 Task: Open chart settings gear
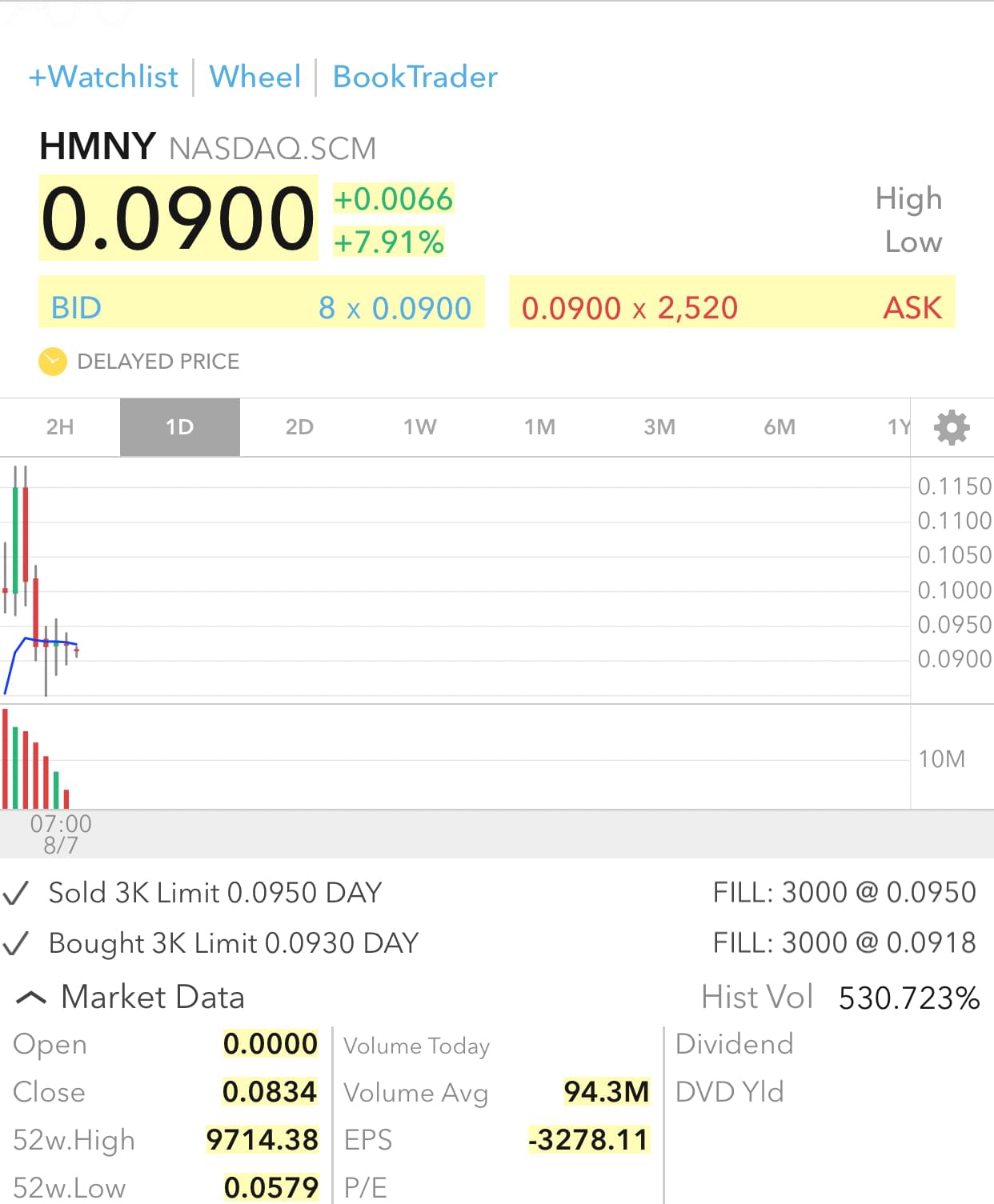952,427
